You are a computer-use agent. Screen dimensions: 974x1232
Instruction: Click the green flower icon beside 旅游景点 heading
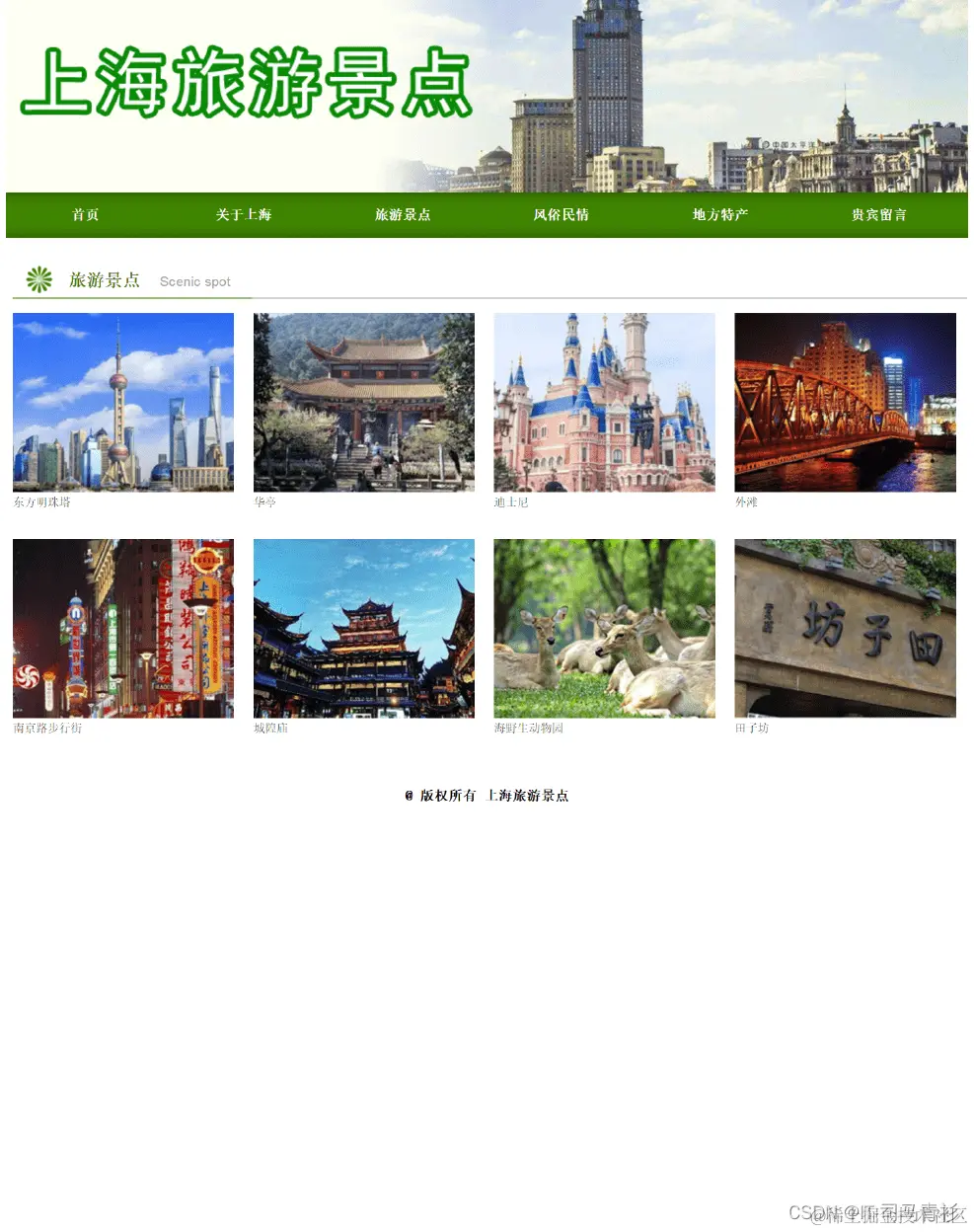pos(37,279)
